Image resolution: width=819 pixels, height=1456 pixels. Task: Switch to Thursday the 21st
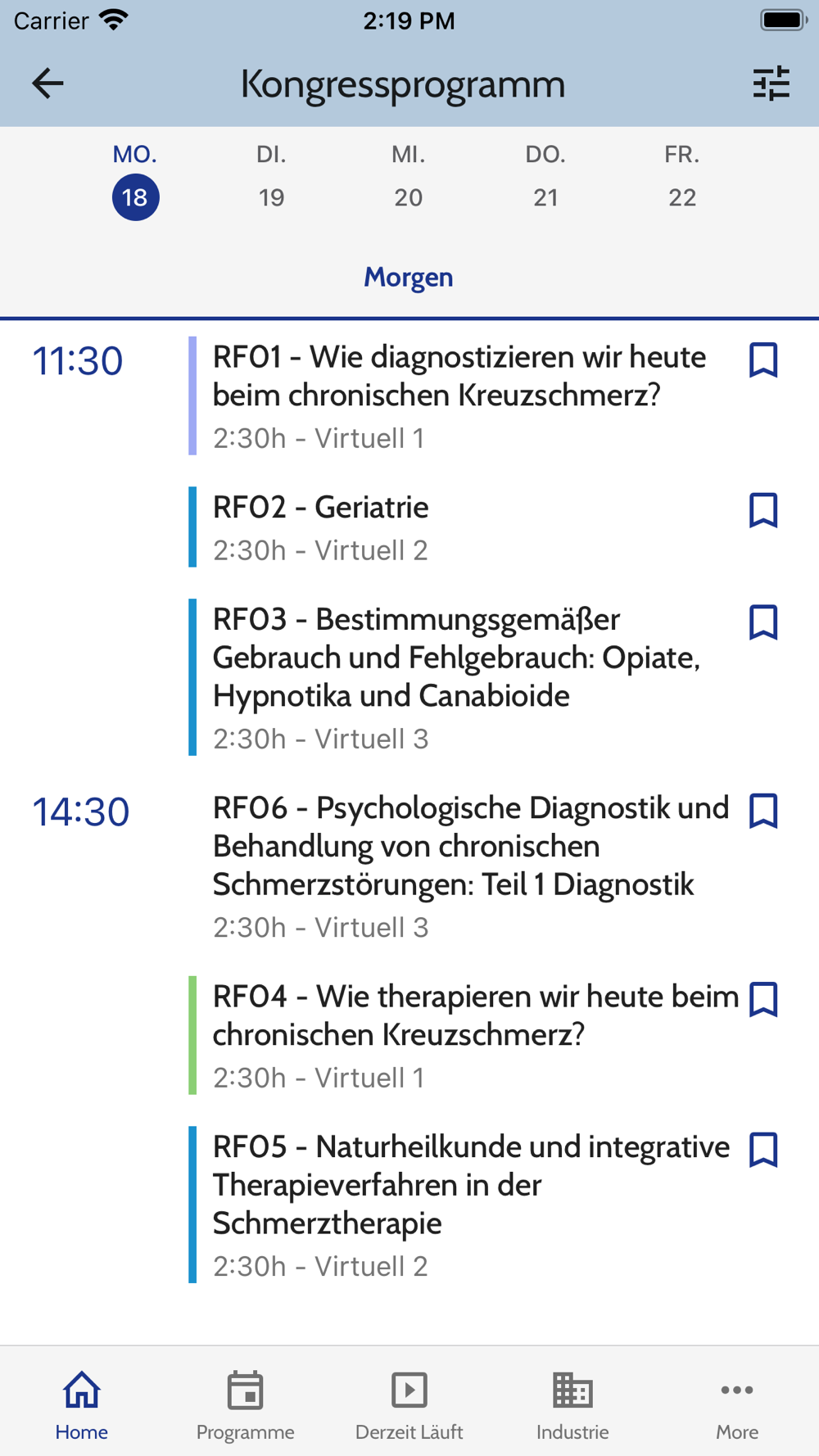(545, 177)
